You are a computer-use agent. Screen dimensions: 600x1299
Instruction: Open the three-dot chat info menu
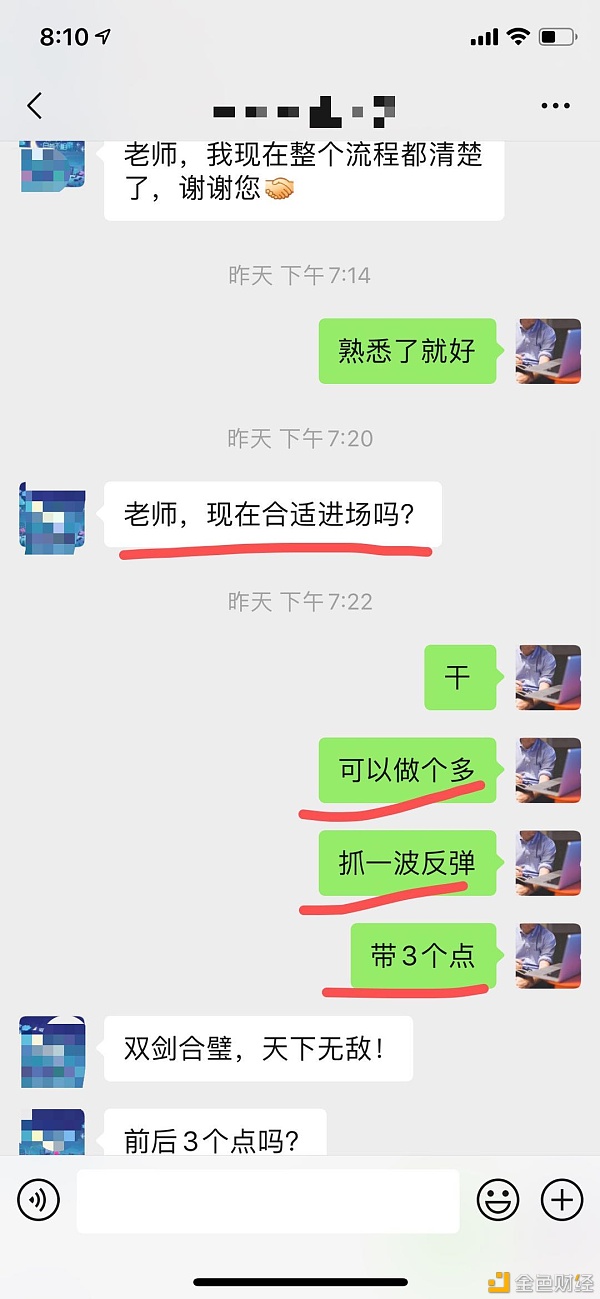click(555, 106)
